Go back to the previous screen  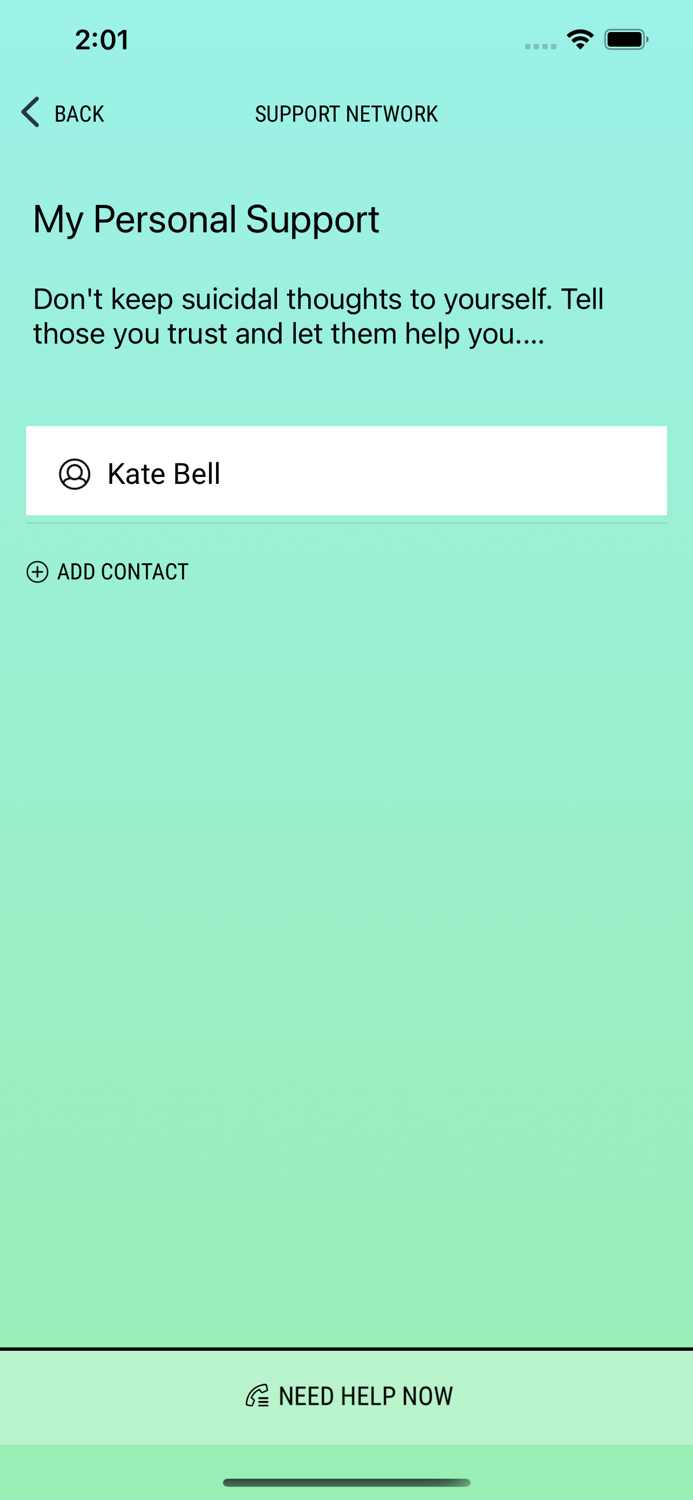tap(62, 113)
